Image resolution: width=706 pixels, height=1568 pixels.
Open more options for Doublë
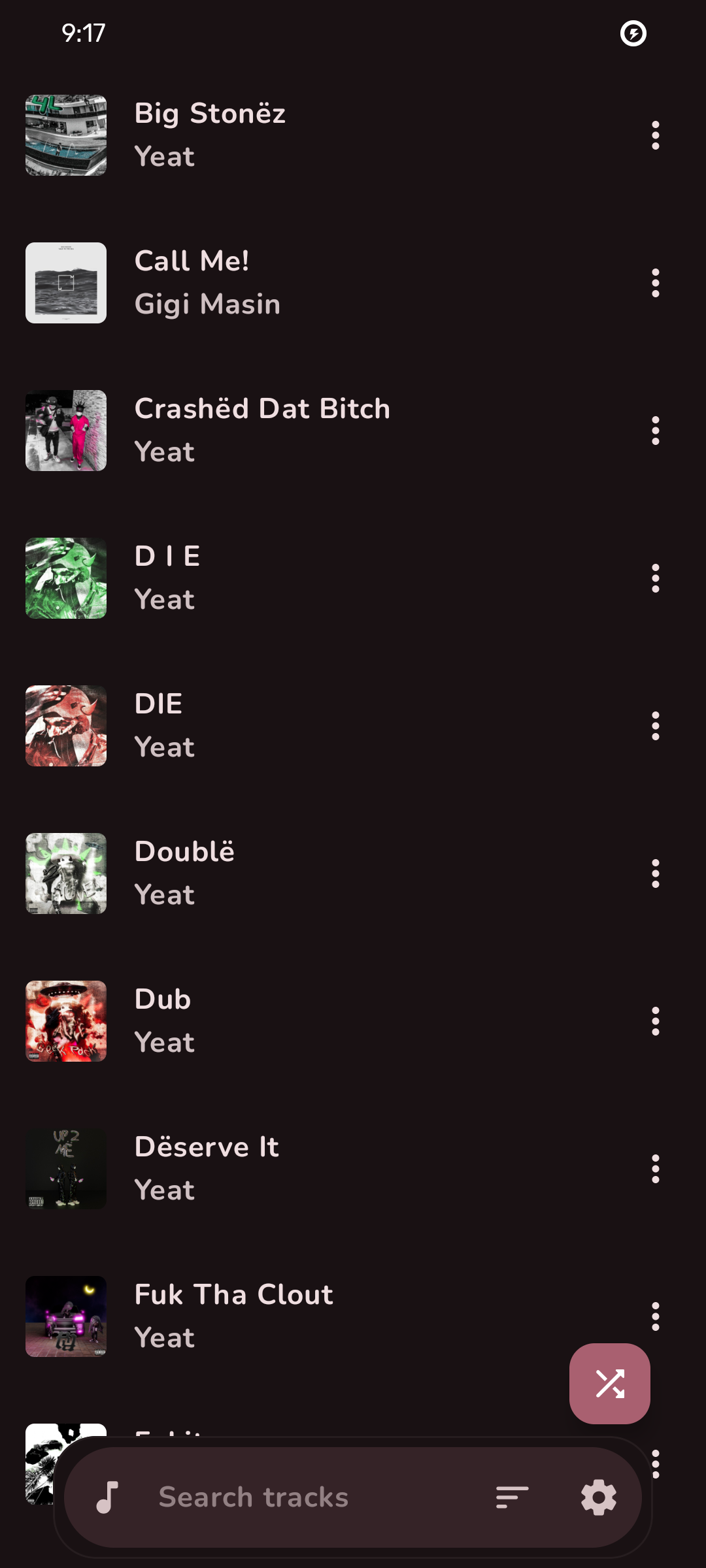coord(655,874)
